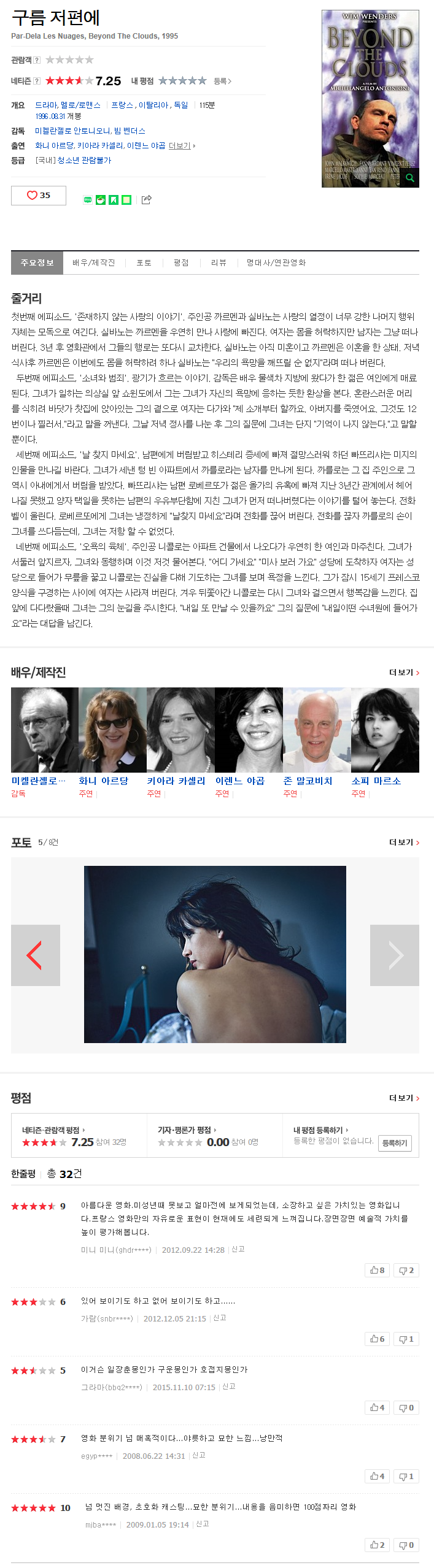This screenshot has width=434, height=1568.
Task: Downvote the review by egyp****
Action: click(x=406, y=1476)
